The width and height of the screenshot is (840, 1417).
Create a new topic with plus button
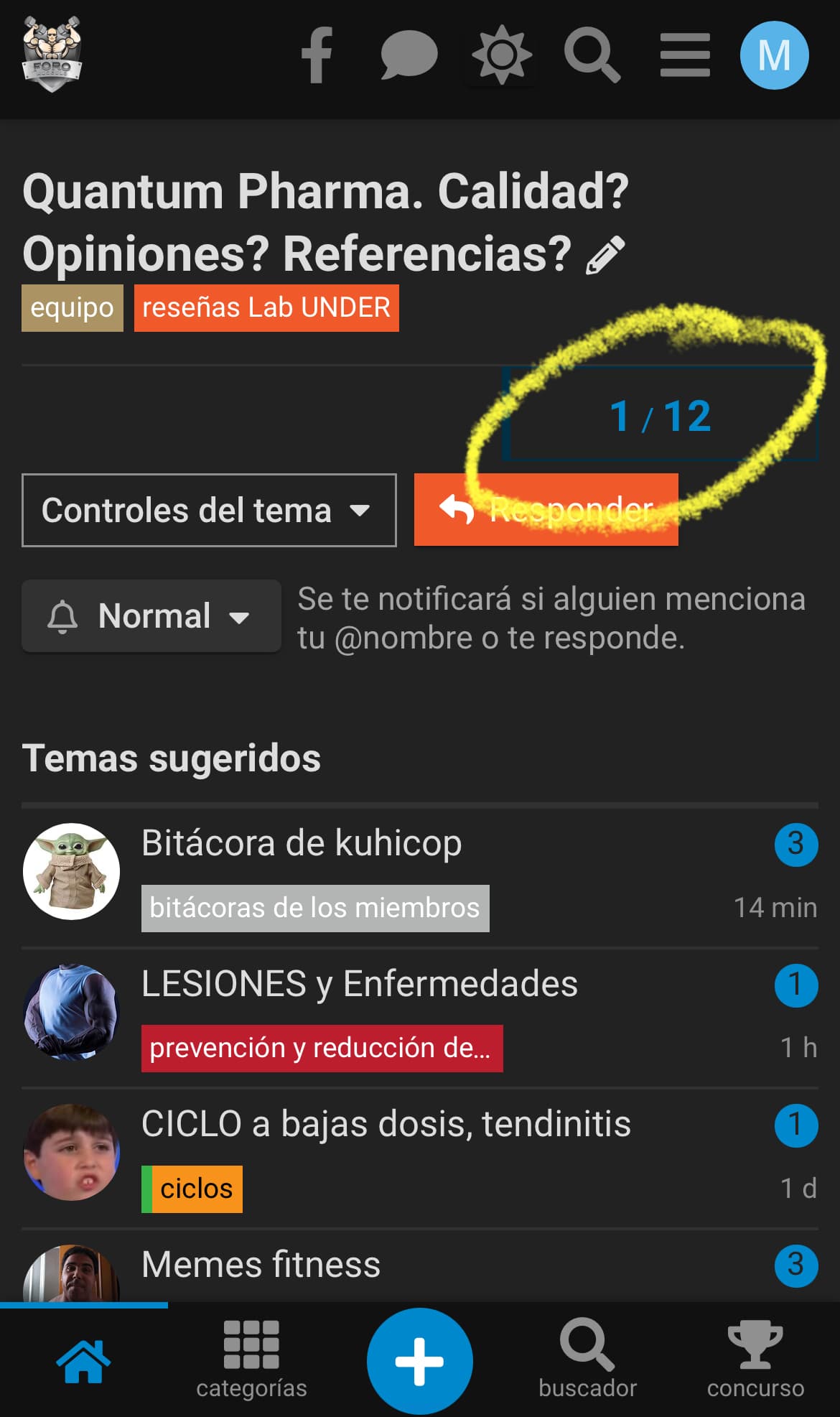pos(420,1361)
